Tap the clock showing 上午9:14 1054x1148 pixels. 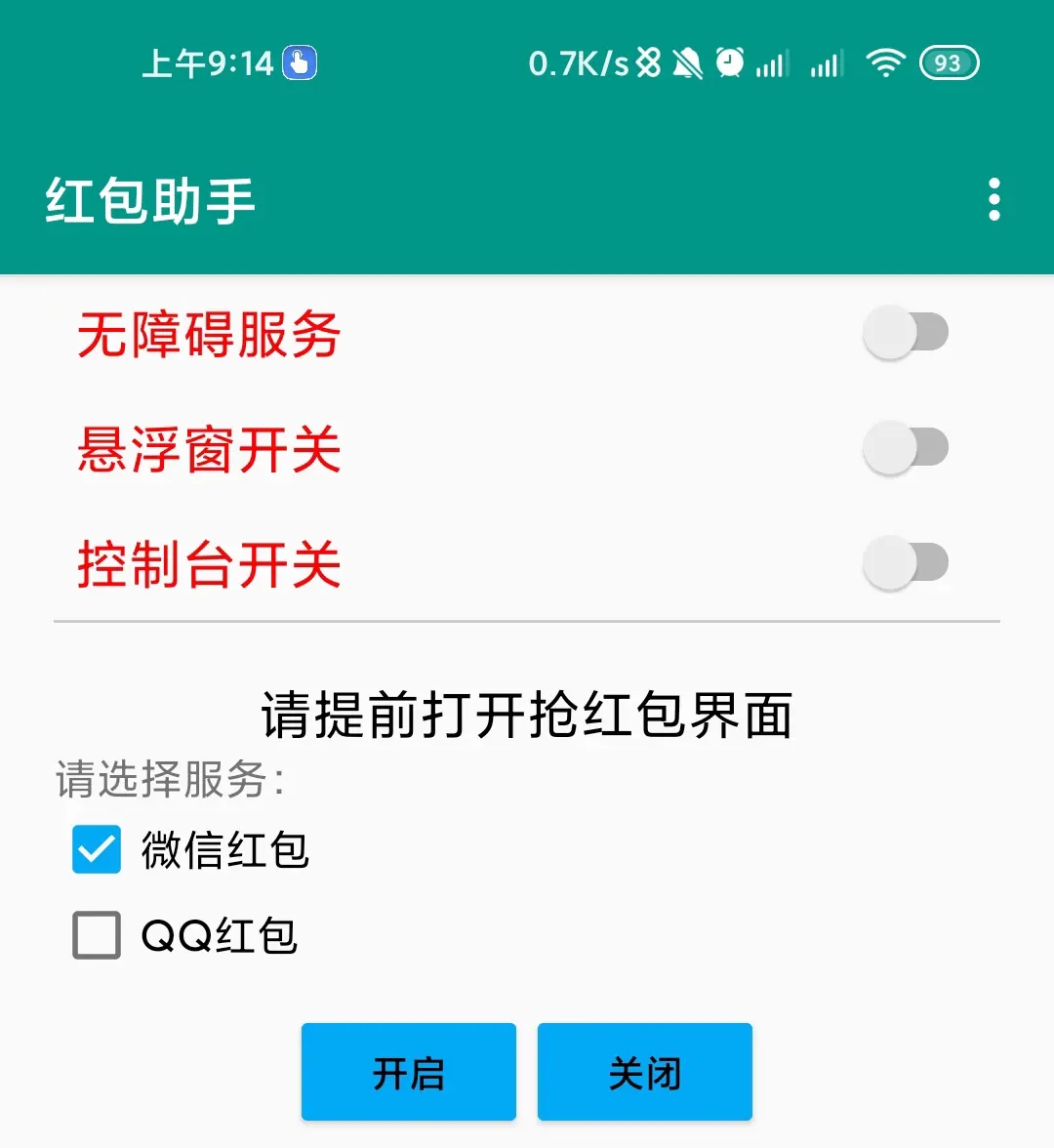click(x=208, y=62)
